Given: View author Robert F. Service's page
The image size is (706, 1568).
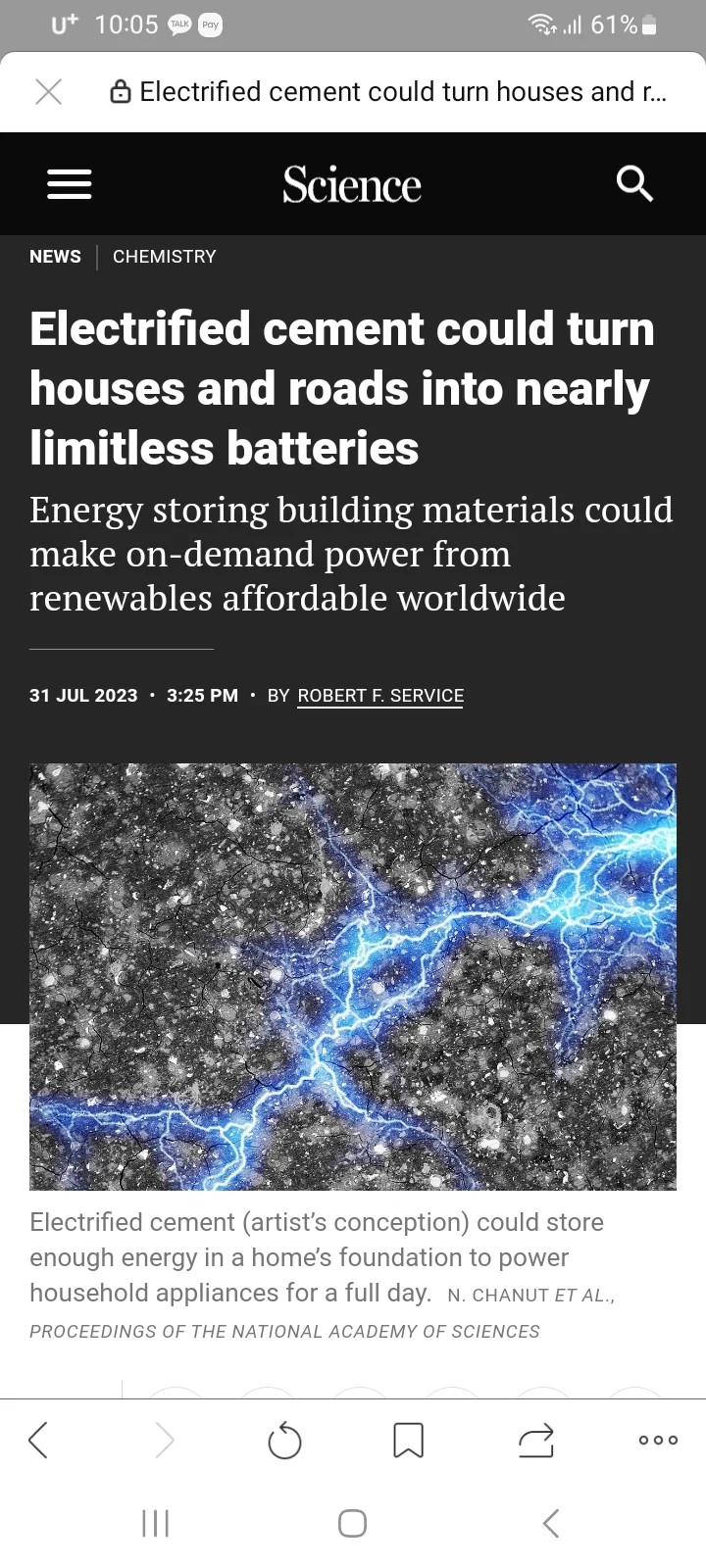Looking at the screenshot, I should coord(380,696).
